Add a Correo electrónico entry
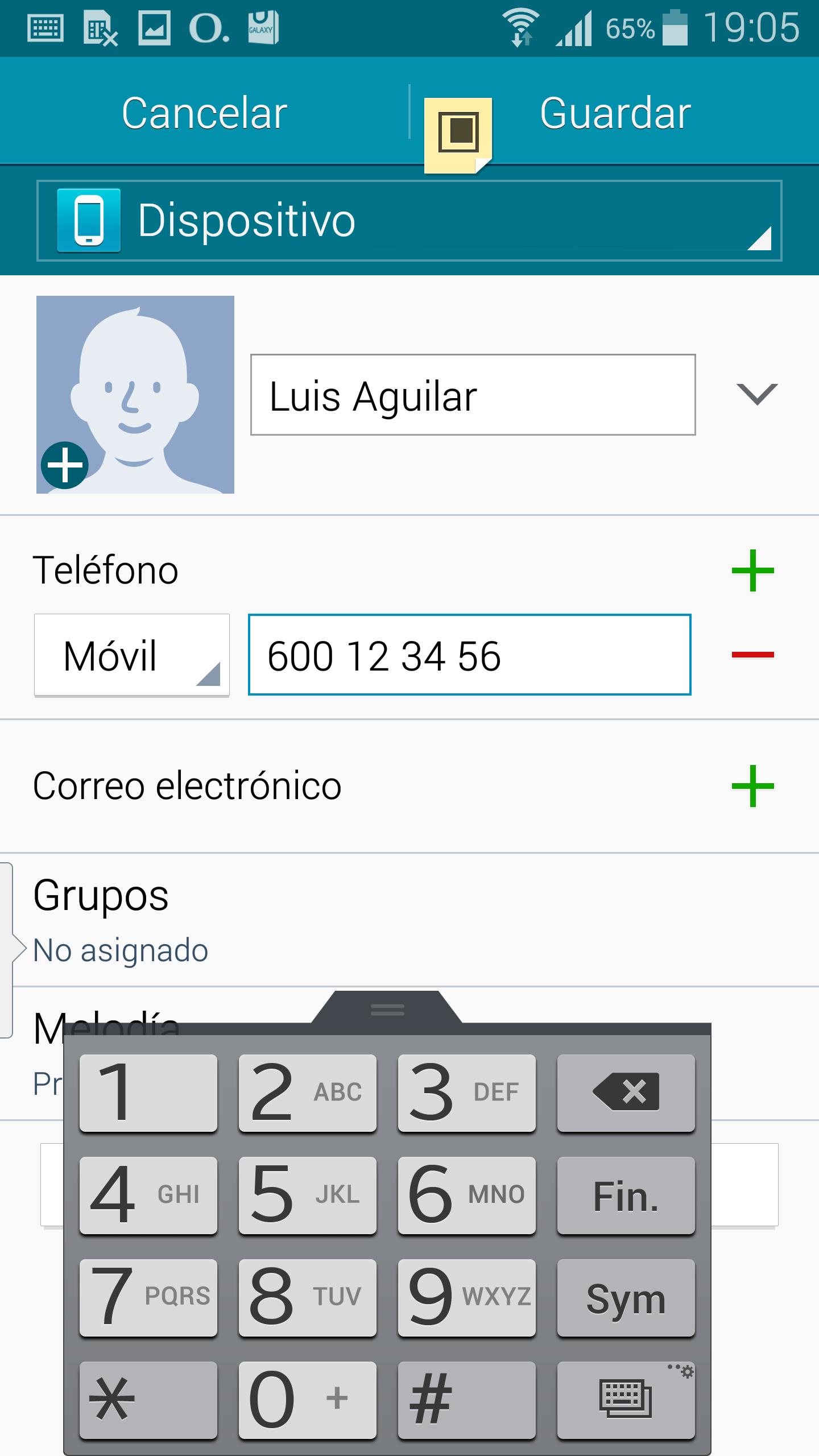 pyautogui.click(x=752, y=786)
